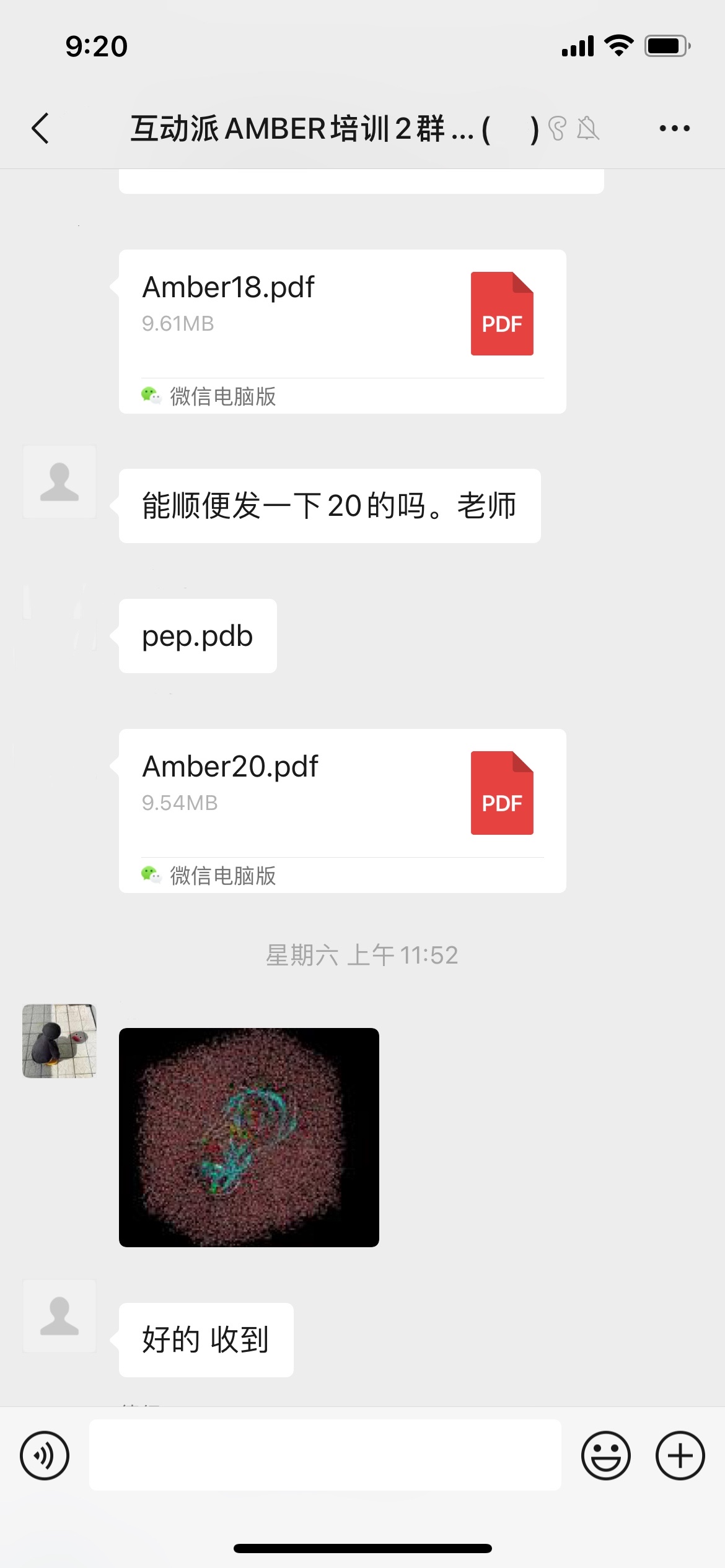
Task: Open profile of the 好的 收到 sender
Action: click(59, 1316)
